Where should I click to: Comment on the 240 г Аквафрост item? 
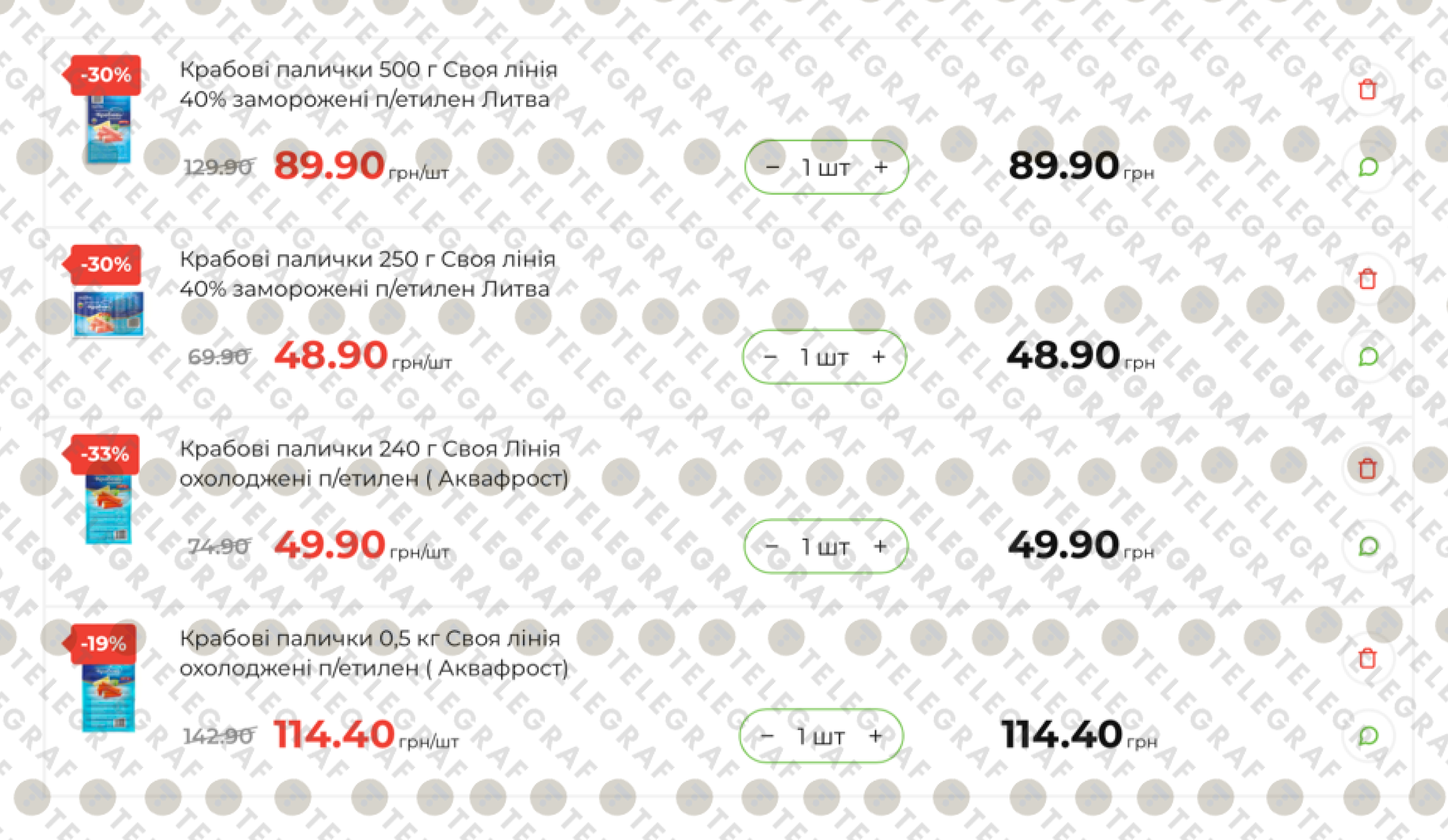[1368, 546]
